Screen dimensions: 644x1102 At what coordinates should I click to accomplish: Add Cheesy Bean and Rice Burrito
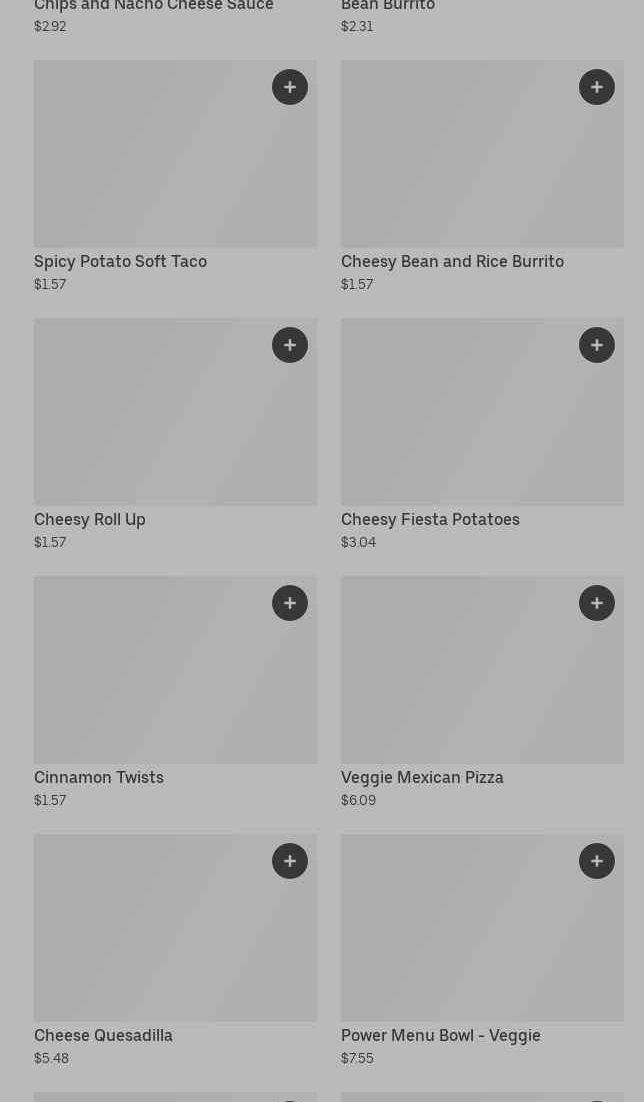point(597,87)
